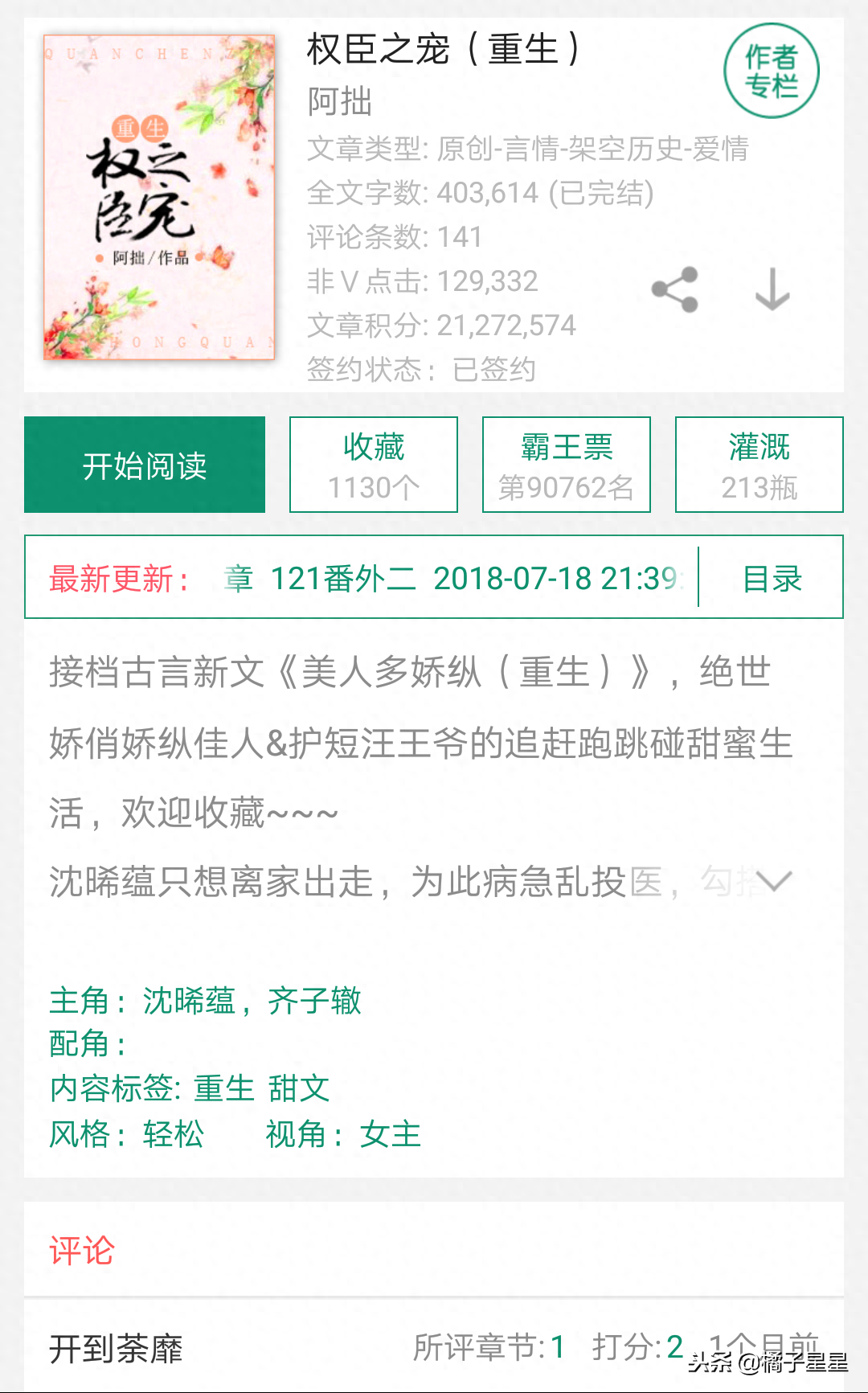
Task: Open the 作者专栏 author column
Action: (x=771, y=72)
